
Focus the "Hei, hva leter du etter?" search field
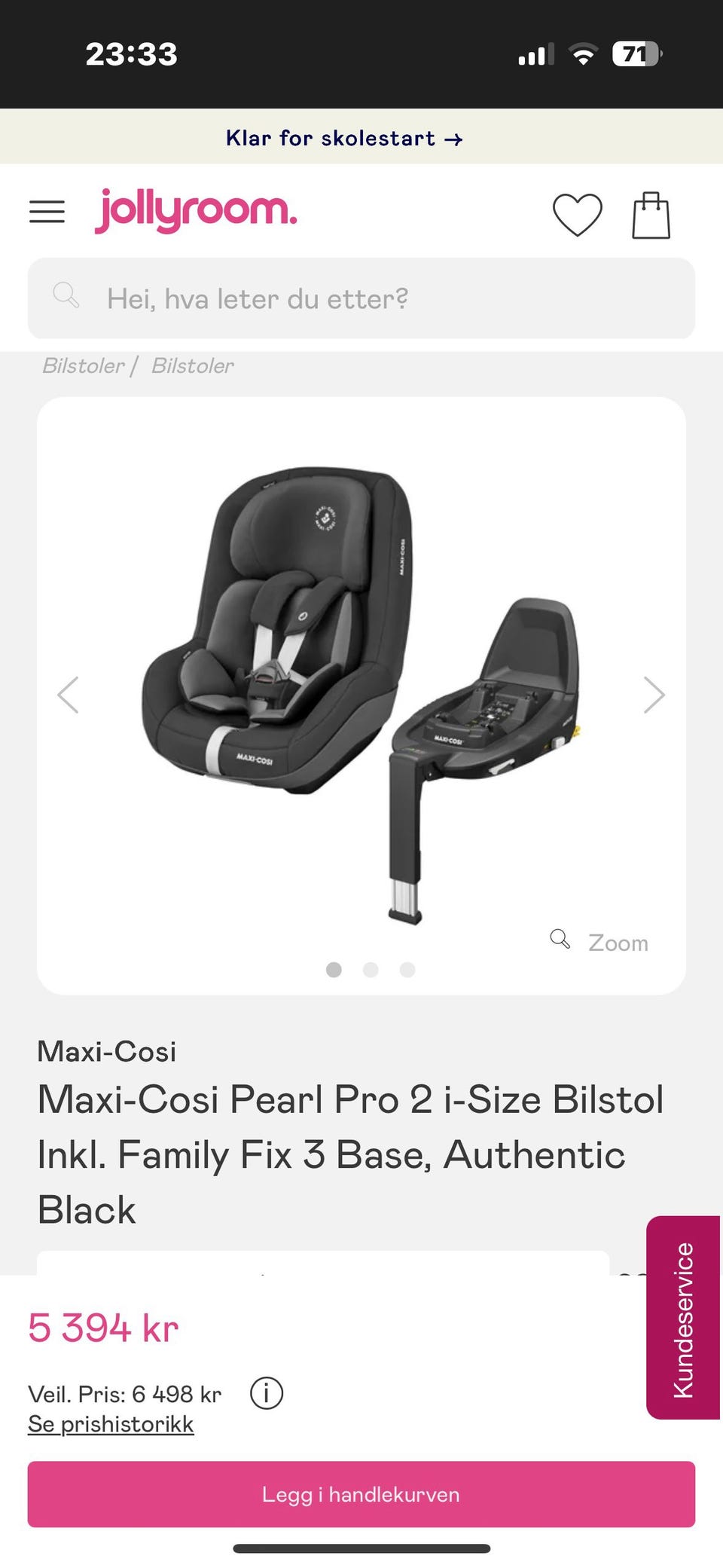[361, 298]
